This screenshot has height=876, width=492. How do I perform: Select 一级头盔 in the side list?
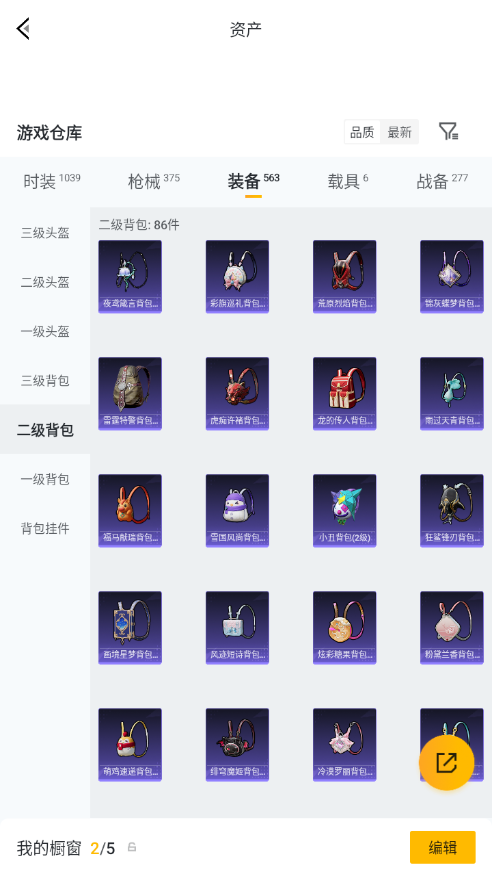[45, 331]
